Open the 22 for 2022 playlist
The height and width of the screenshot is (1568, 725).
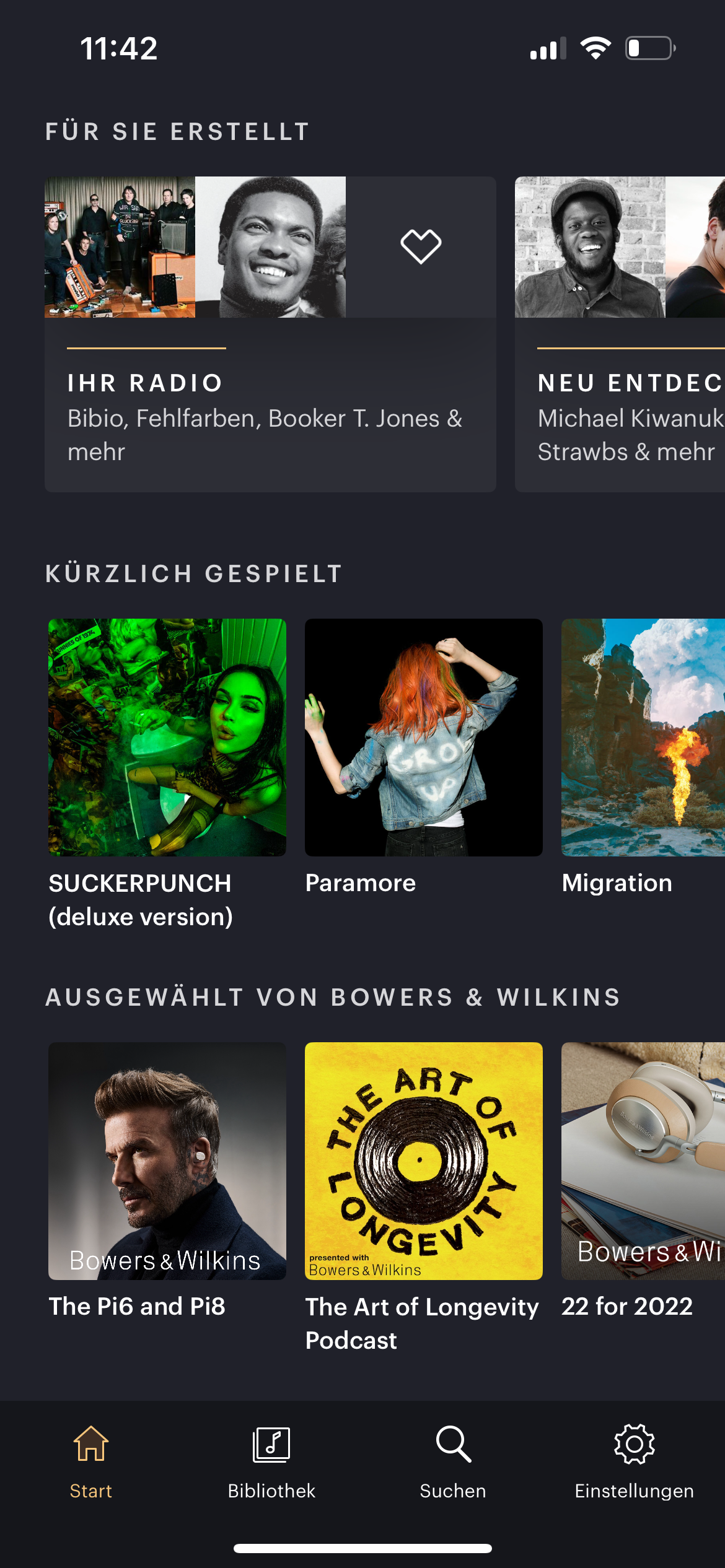click(x=643, y=1161)
